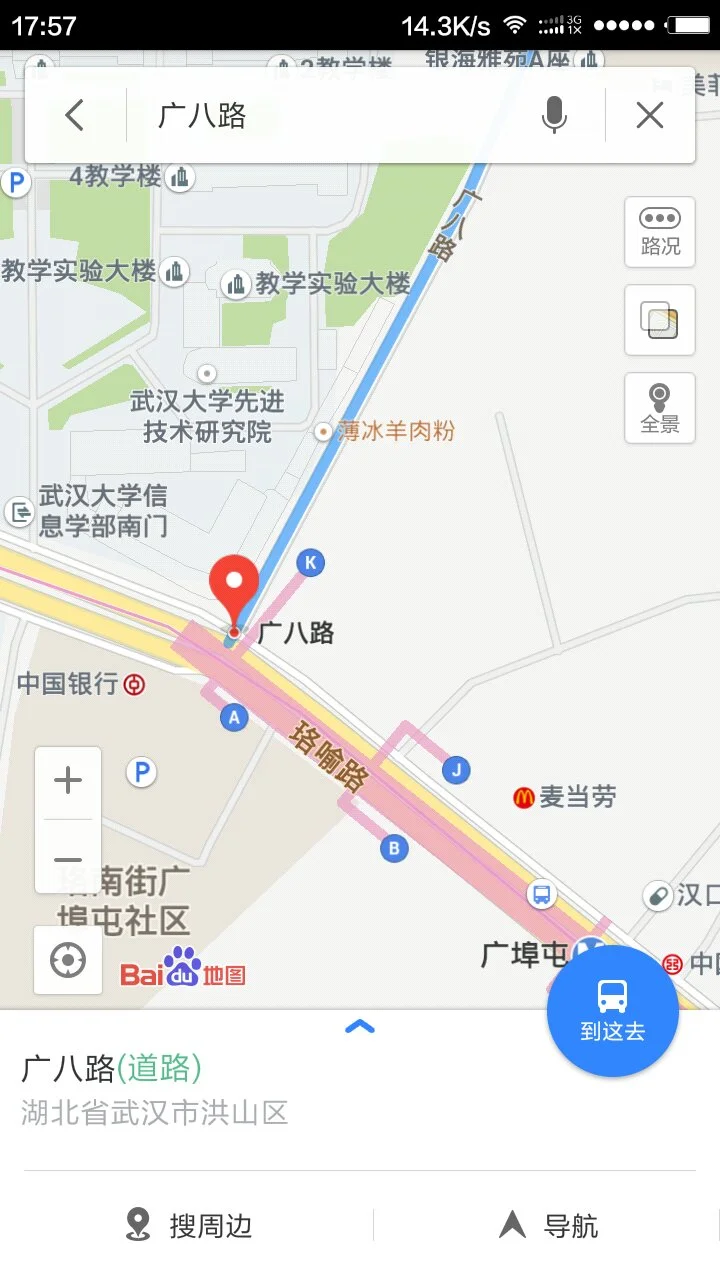Select bus stop marker K near the pin
The image size is (720, 1280).
click(x=310, y=562)
